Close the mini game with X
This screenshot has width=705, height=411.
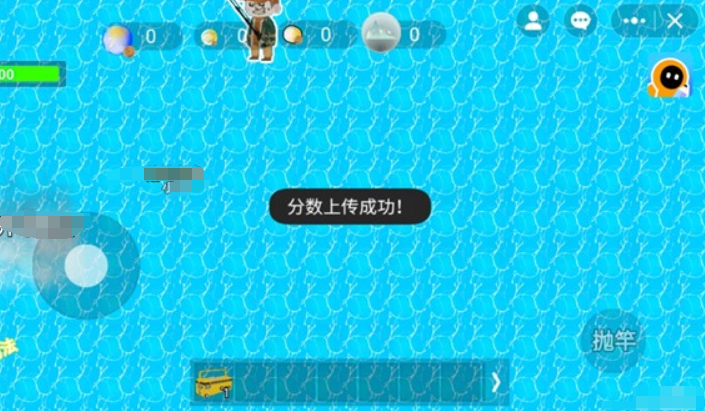click(x=675, y=21)
